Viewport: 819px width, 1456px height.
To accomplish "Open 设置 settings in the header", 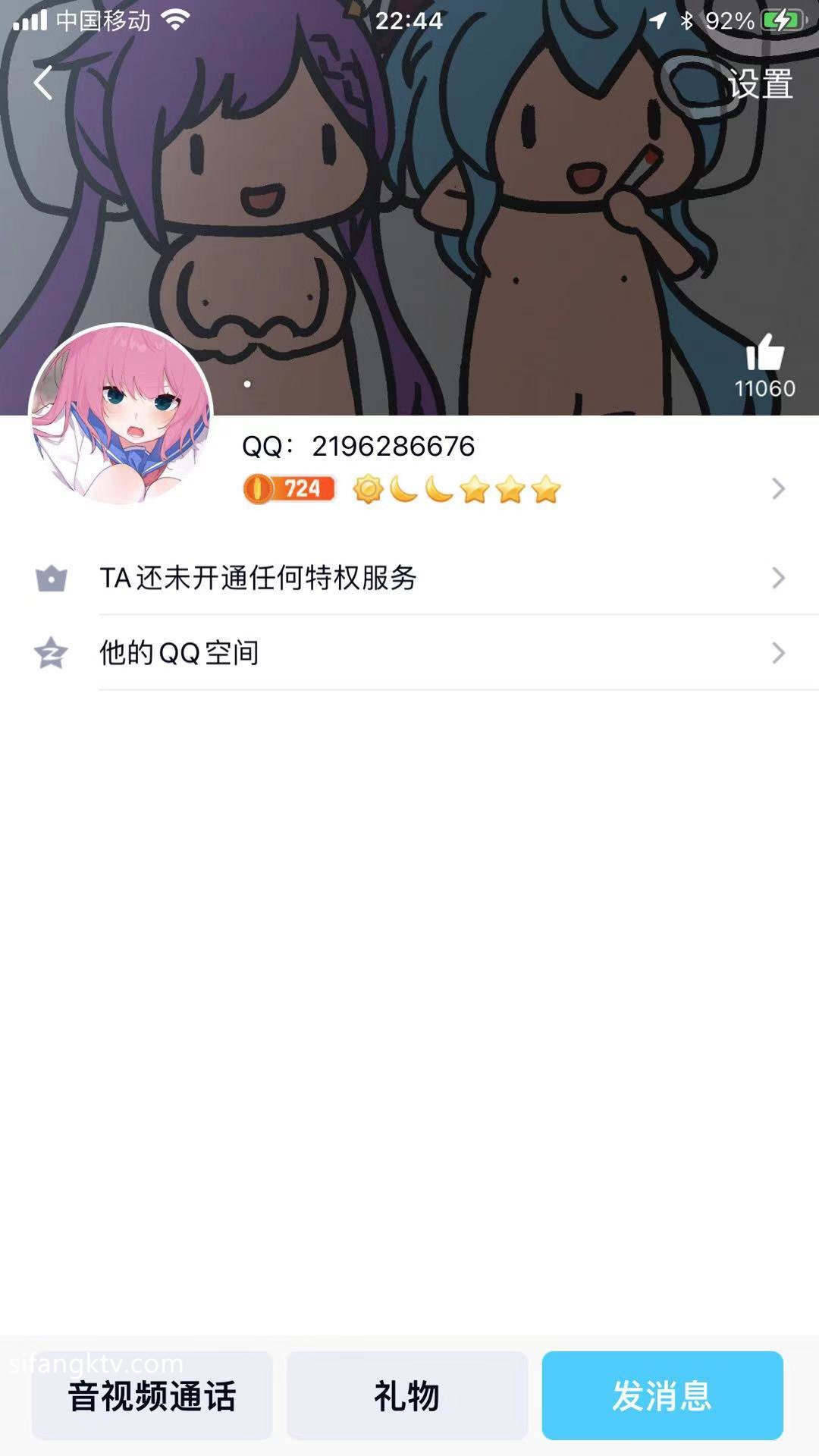I will pyautogui.click(x=760, y=83).
